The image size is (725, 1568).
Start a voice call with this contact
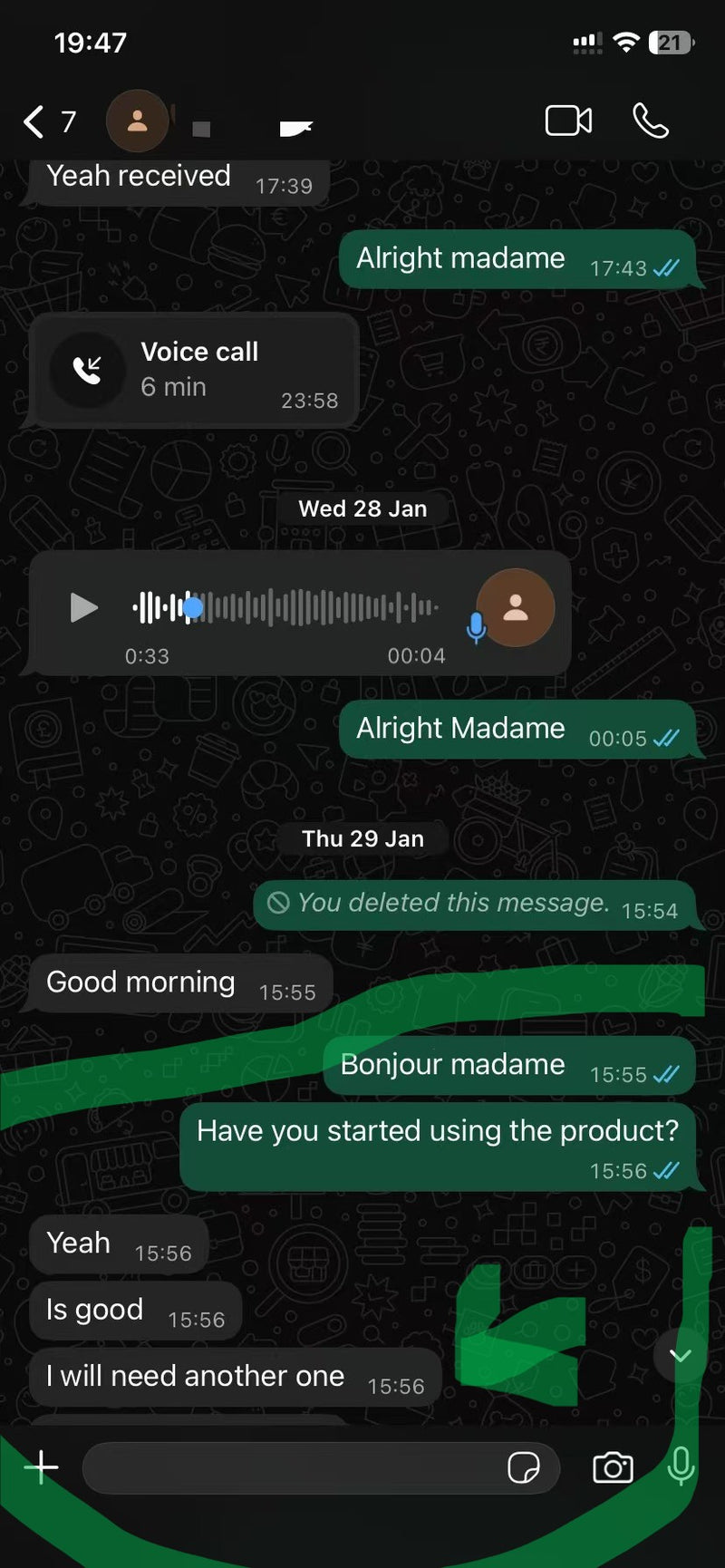pyautogui.click(x=651, y=121)
